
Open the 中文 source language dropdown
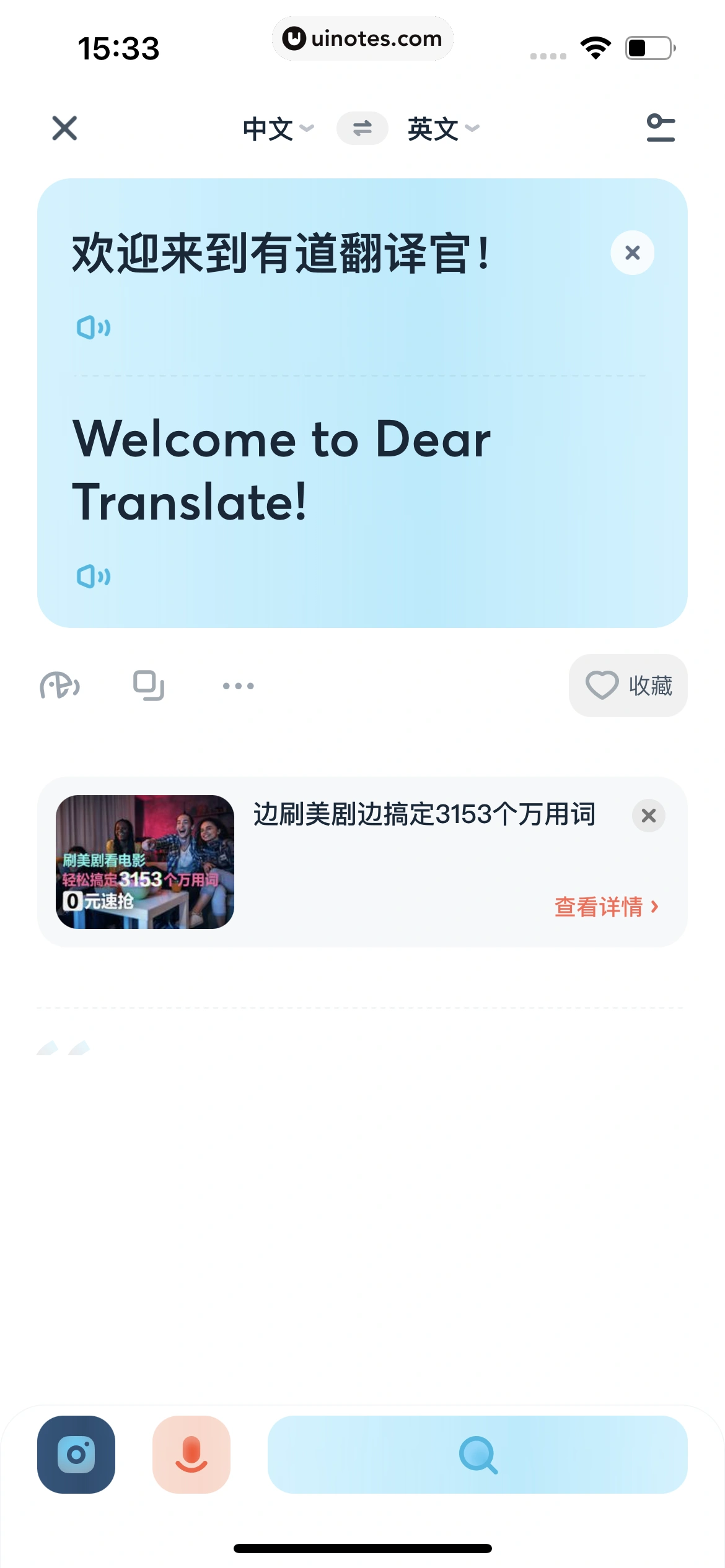275,128
